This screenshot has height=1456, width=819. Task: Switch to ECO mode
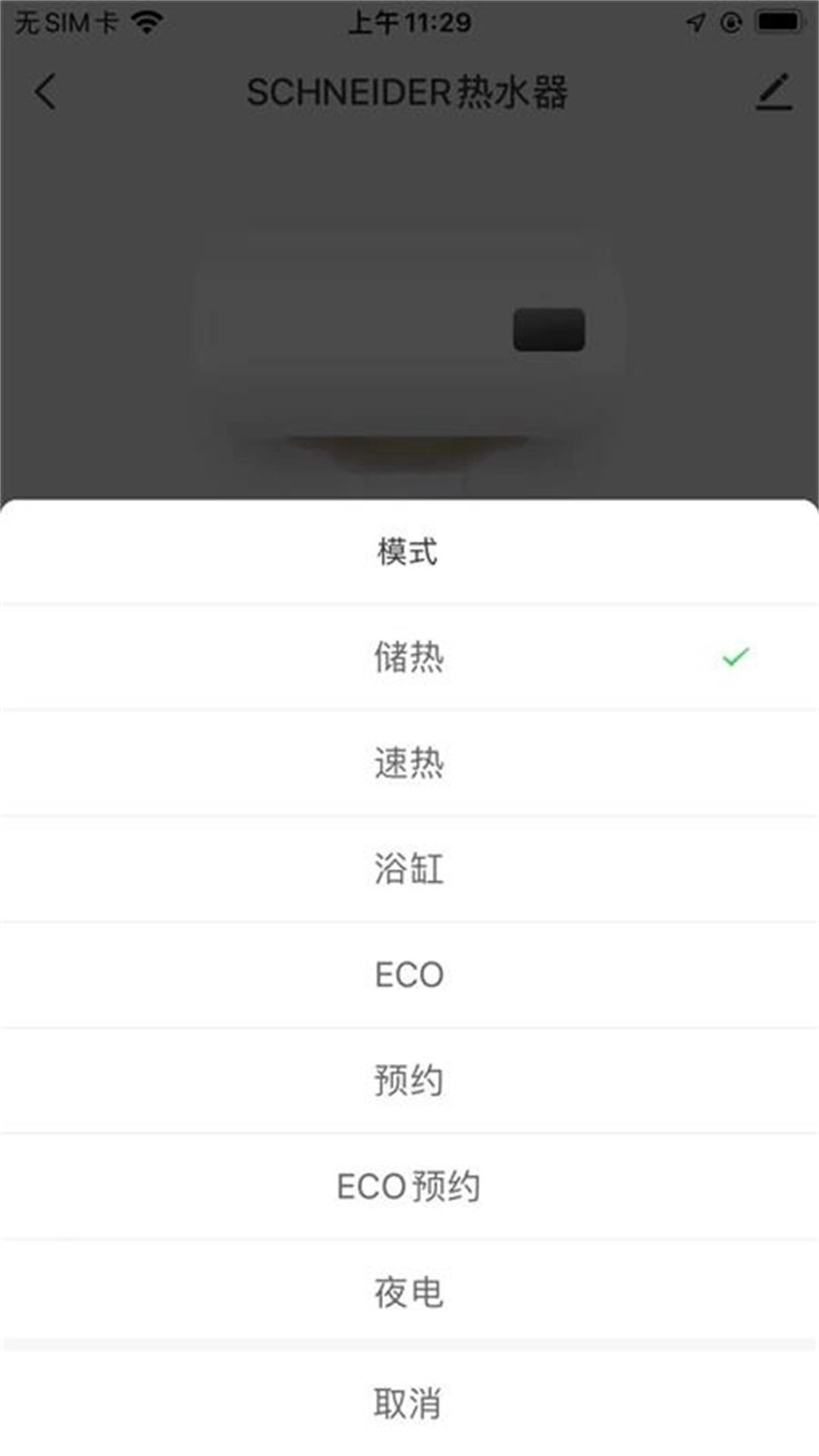click(x=409, y=974)
